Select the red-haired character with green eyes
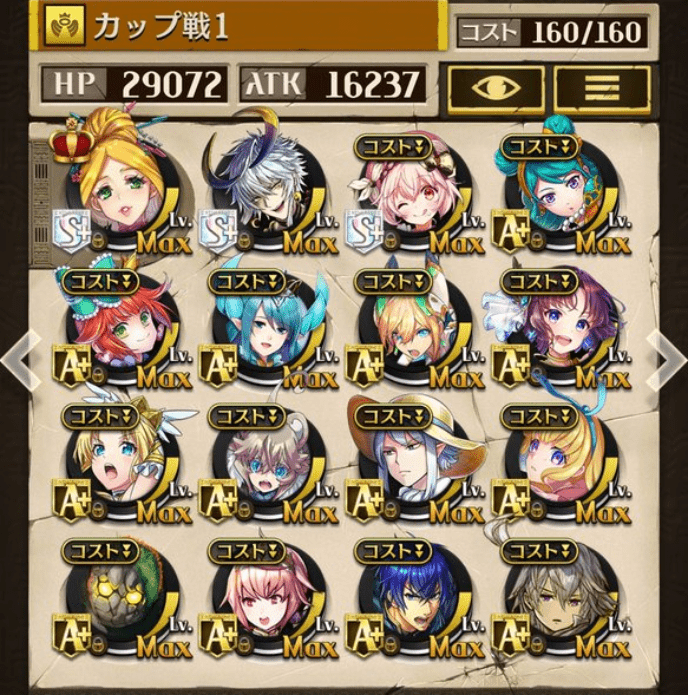 point(118,326)
